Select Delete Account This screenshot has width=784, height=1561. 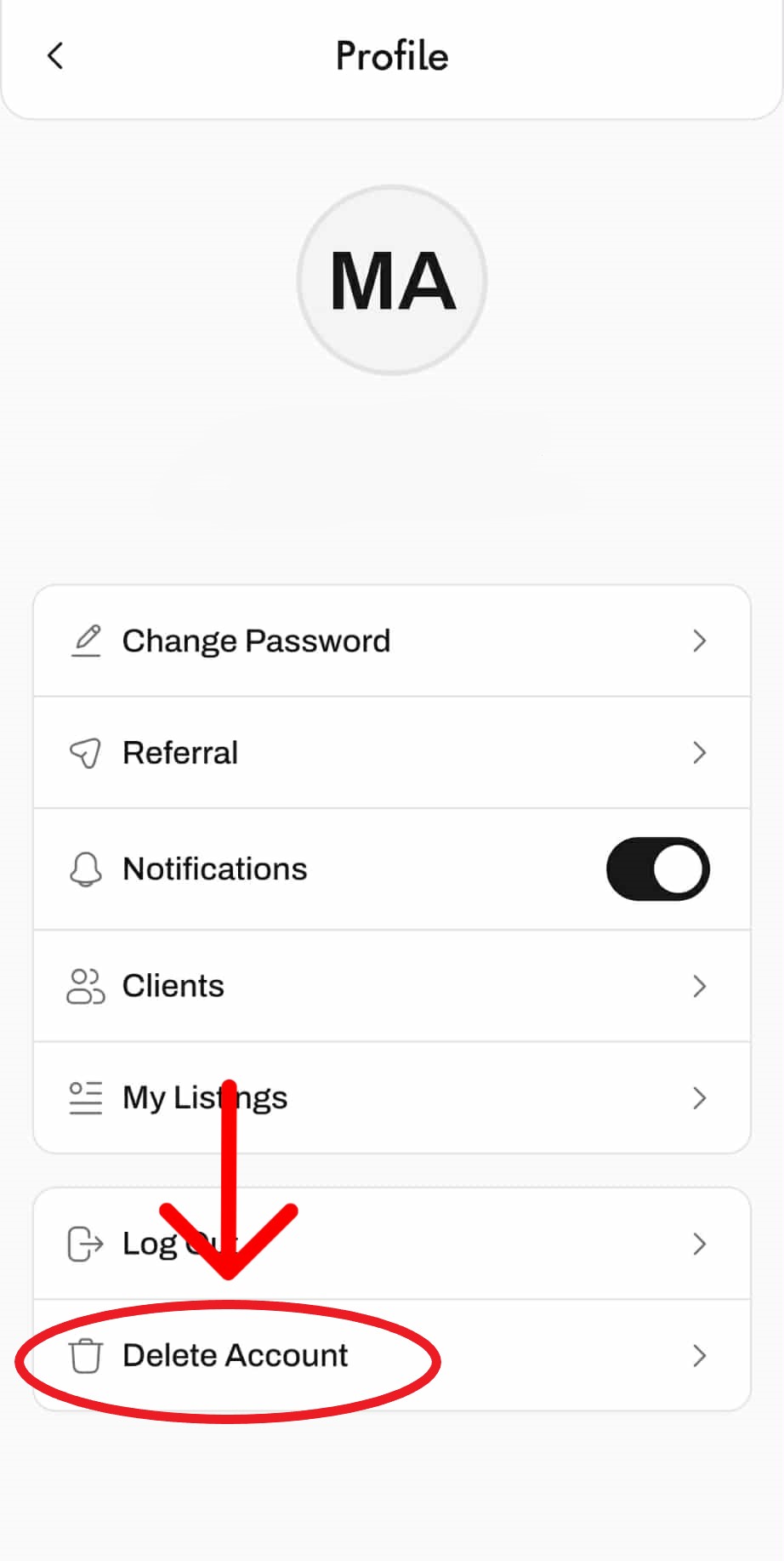[391, 1355]
